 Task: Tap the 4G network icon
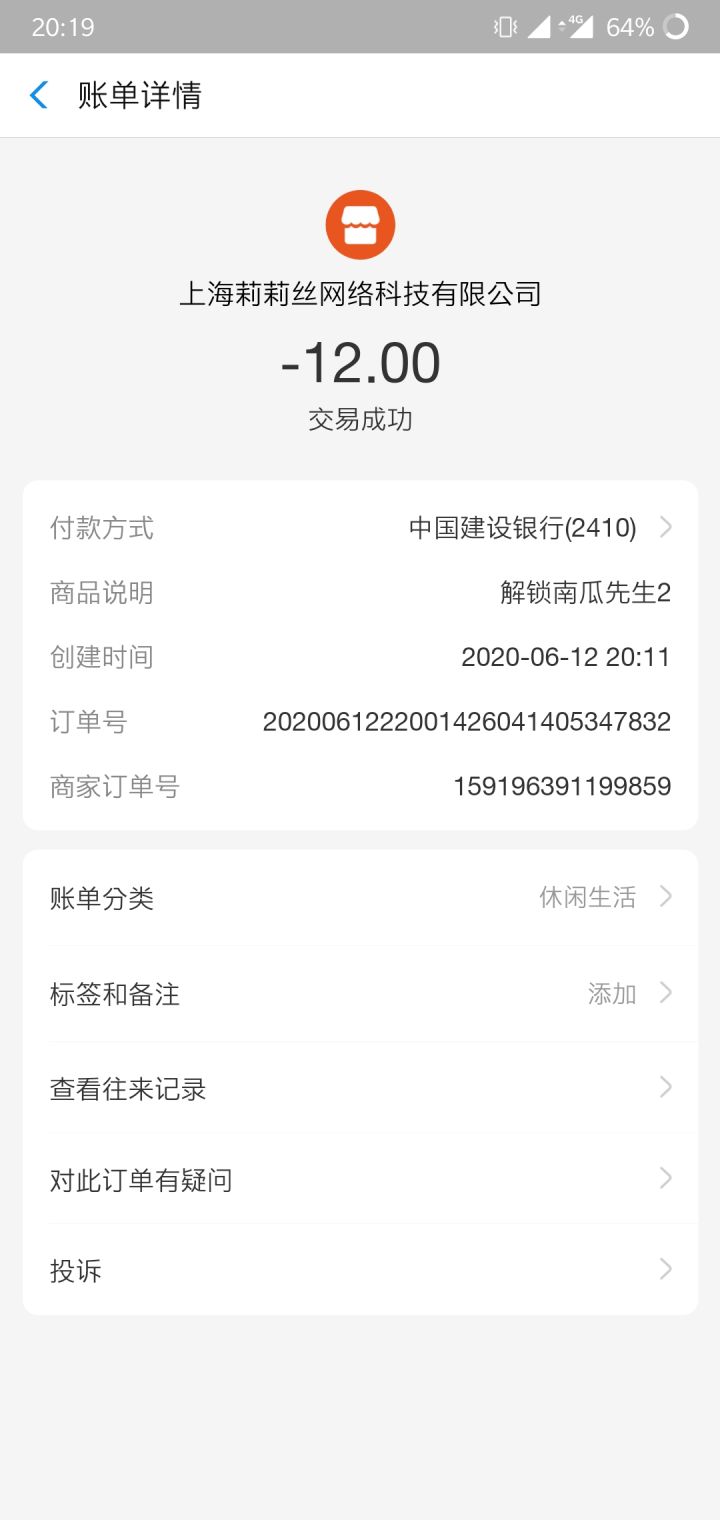pyautogui.click(x=580, y=29)
